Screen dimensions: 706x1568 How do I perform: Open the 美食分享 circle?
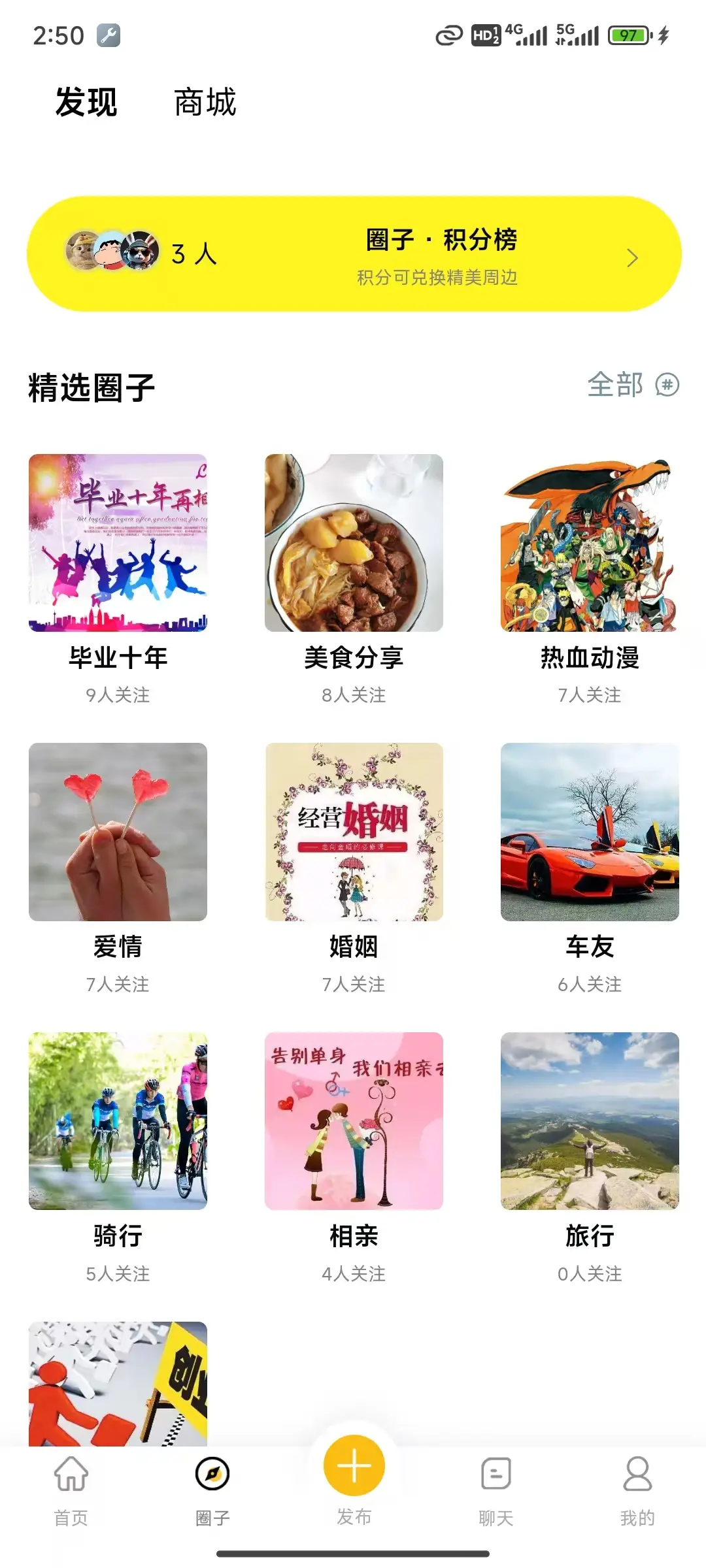tap(354, 544)
